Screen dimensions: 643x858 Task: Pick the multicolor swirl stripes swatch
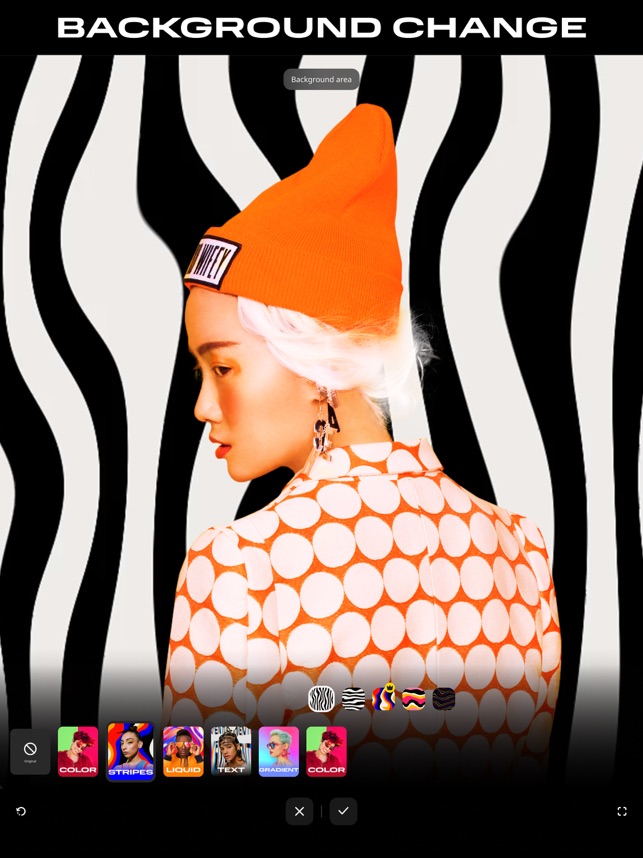(x=384, y=698)
